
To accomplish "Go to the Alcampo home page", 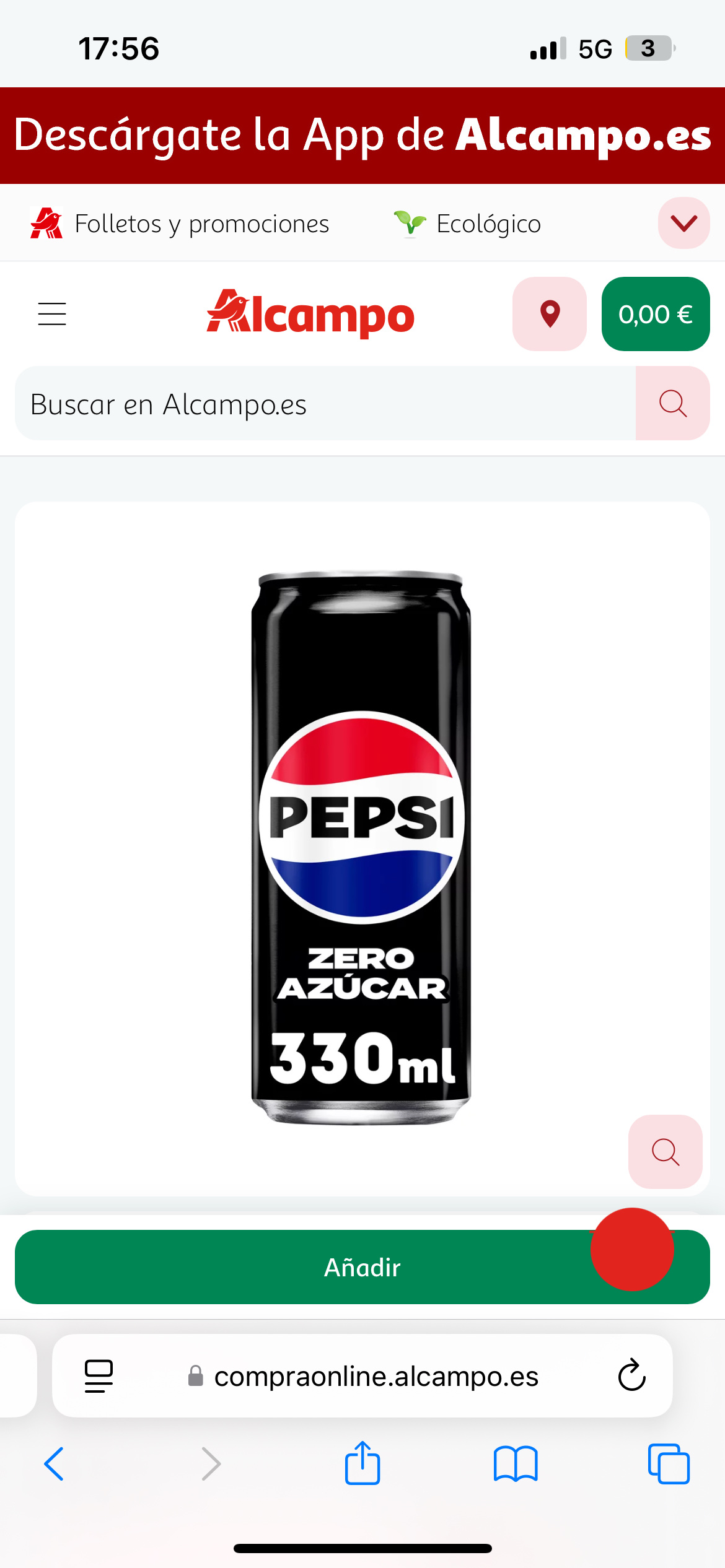I will click(310, 314).
